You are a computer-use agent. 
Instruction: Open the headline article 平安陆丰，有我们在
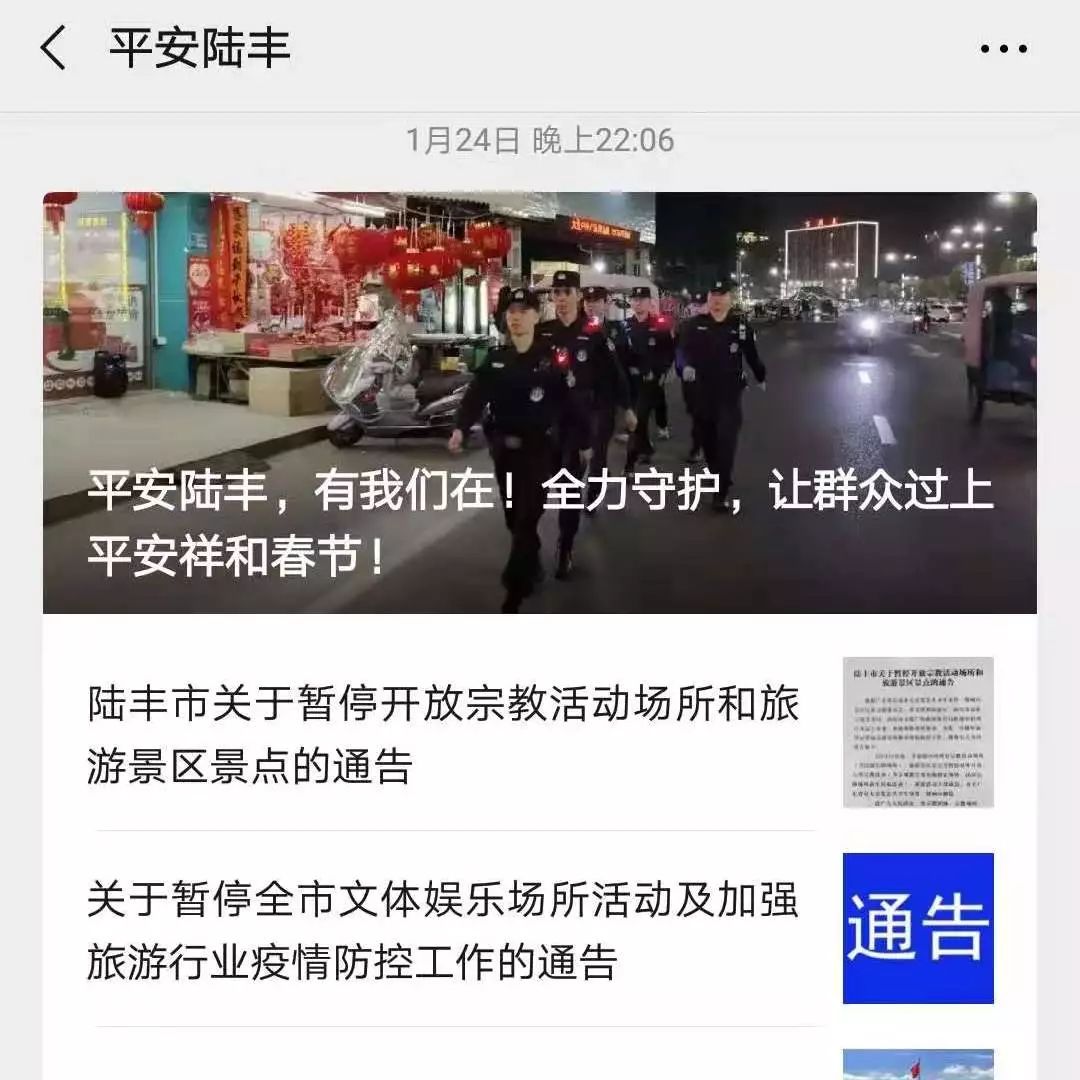(539, 402)
